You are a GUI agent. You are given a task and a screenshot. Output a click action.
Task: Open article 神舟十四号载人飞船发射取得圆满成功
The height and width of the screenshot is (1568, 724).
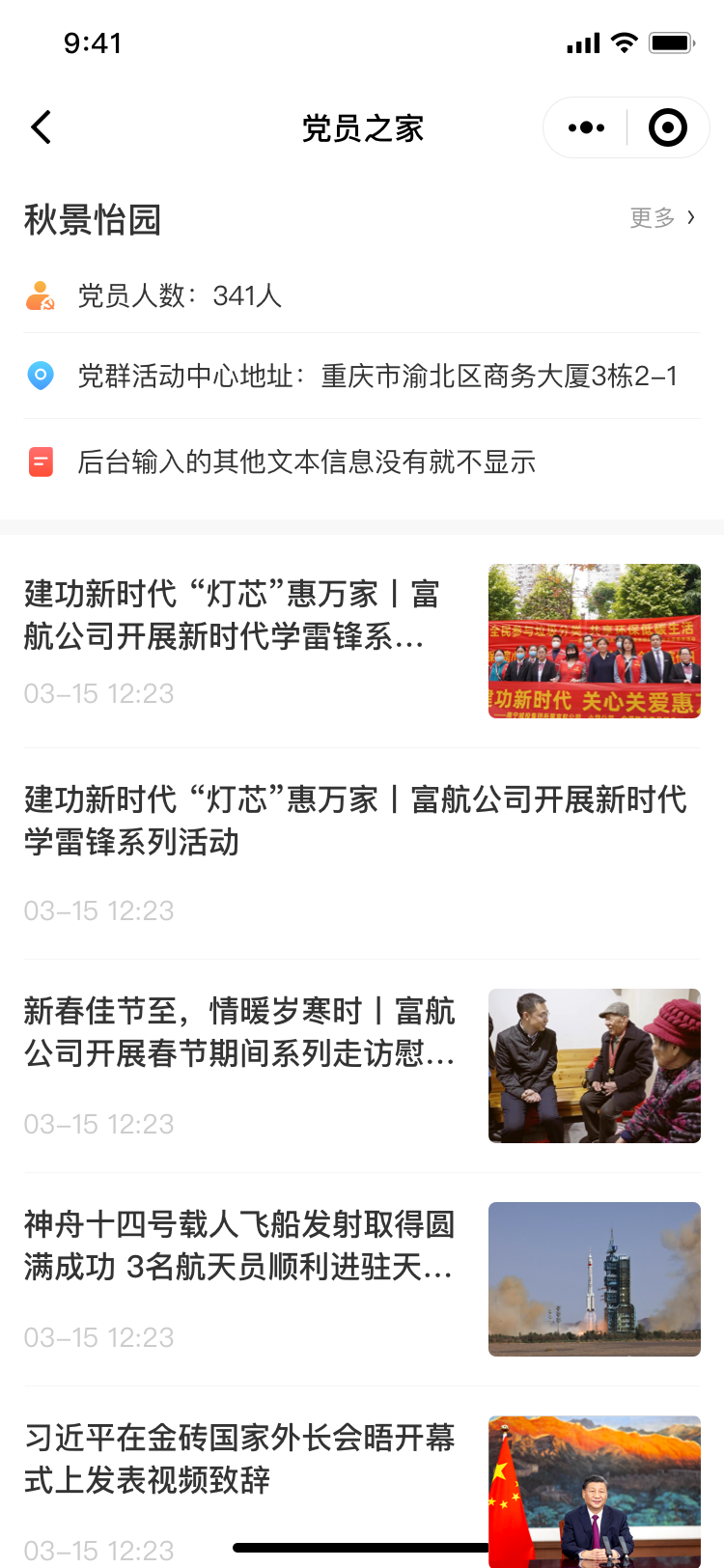click(x=239, y=1246)
